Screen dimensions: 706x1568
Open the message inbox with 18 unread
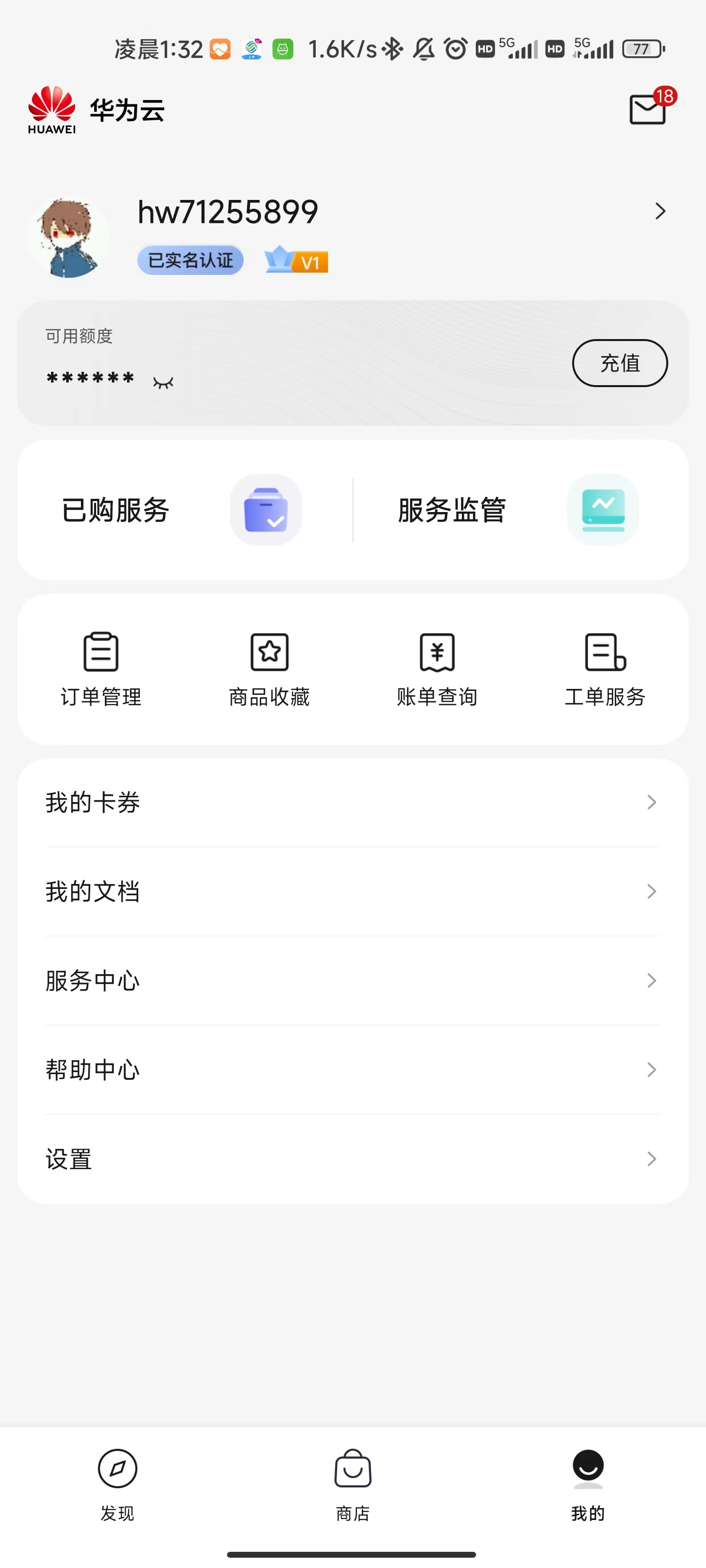pos(648,110)
